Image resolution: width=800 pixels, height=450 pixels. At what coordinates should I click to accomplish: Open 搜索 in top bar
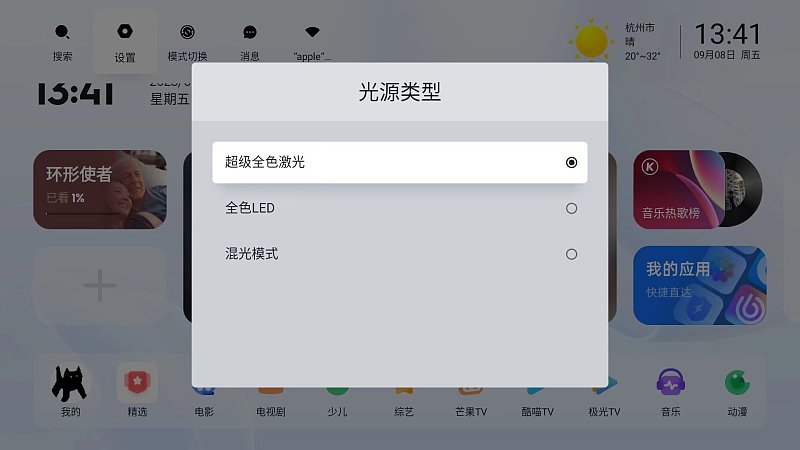(62, 42)
